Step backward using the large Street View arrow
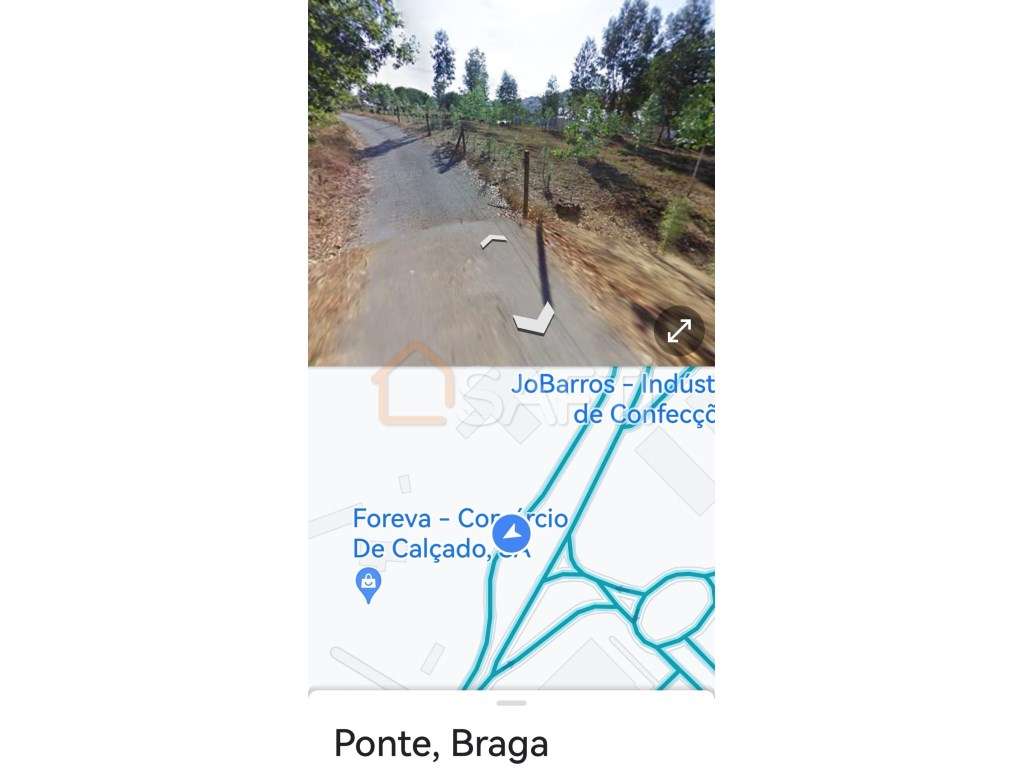Viewport: 1024px width, 768px height. (534, 320)
